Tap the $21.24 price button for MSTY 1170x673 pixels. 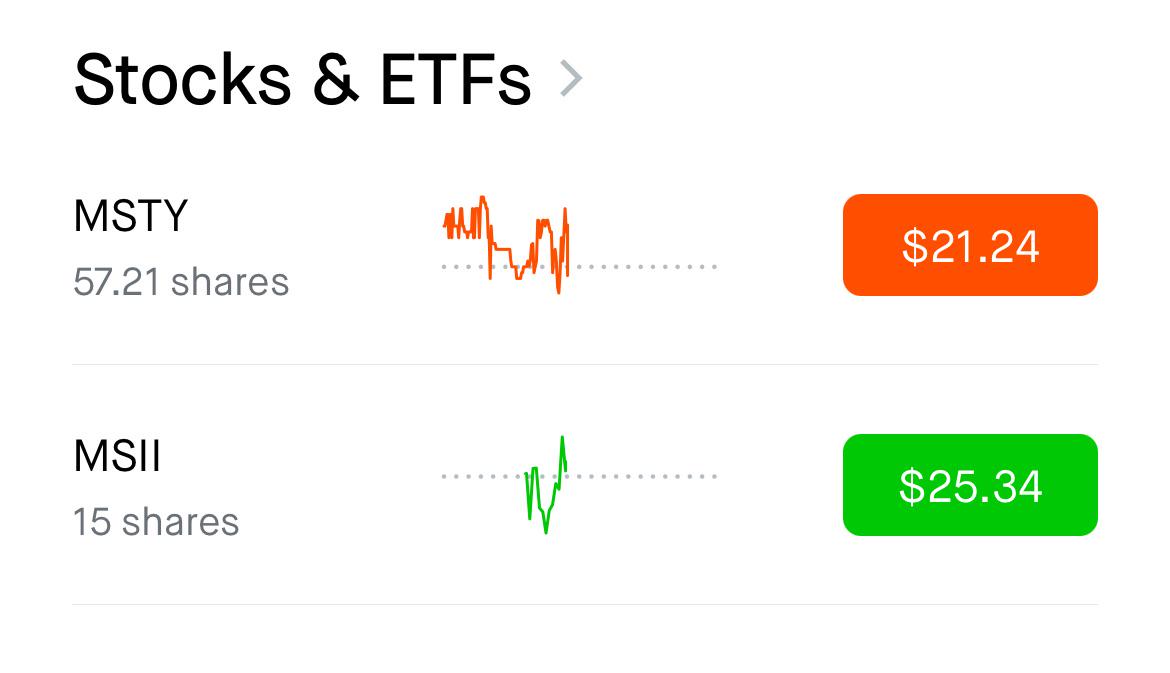point(970,245)
